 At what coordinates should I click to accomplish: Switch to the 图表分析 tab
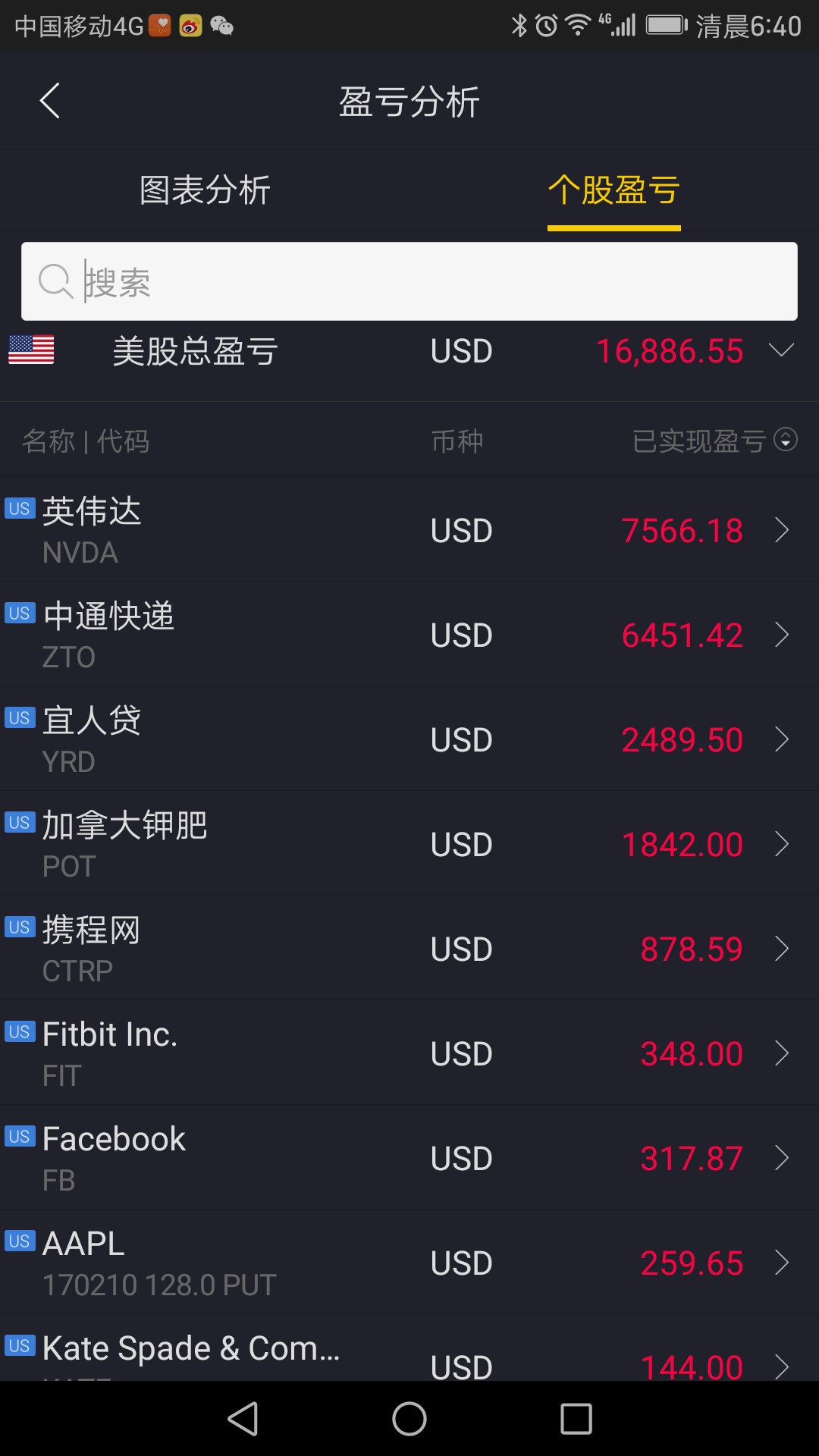pos(205,190)
